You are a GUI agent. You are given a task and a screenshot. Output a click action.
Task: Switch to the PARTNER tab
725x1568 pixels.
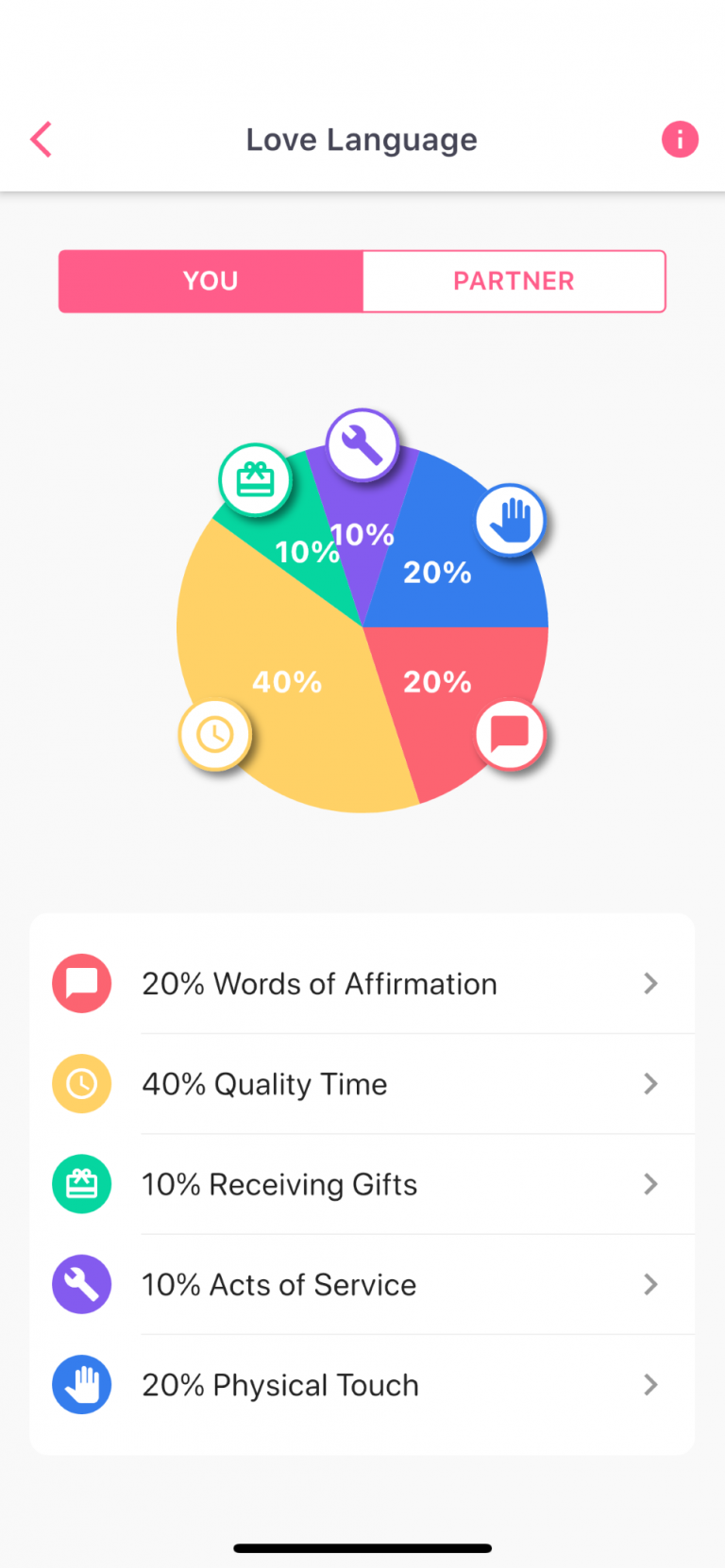[514, 281]
